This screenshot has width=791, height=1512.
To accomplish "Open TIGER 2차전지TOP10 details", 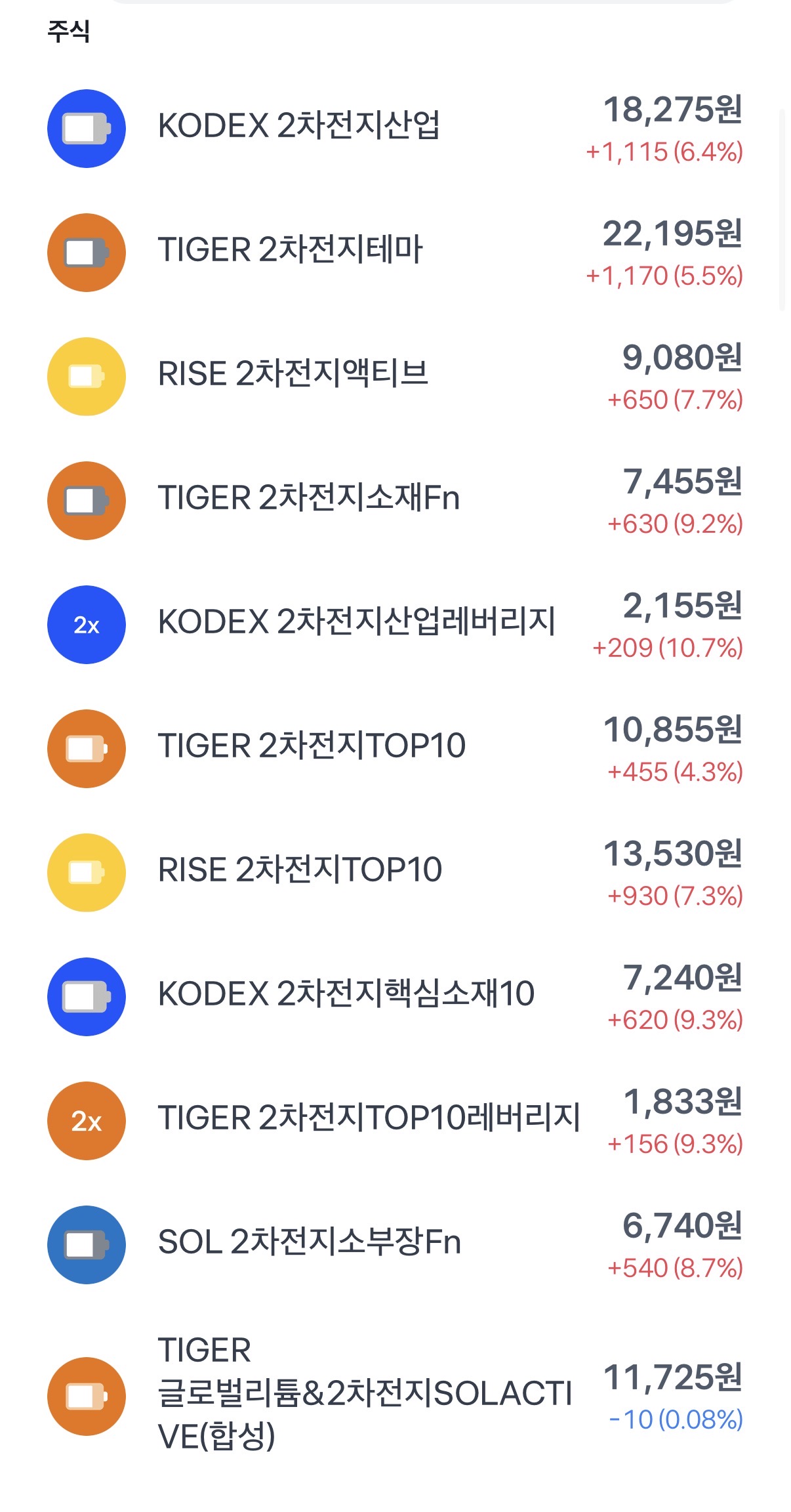I will click(312, 746).
